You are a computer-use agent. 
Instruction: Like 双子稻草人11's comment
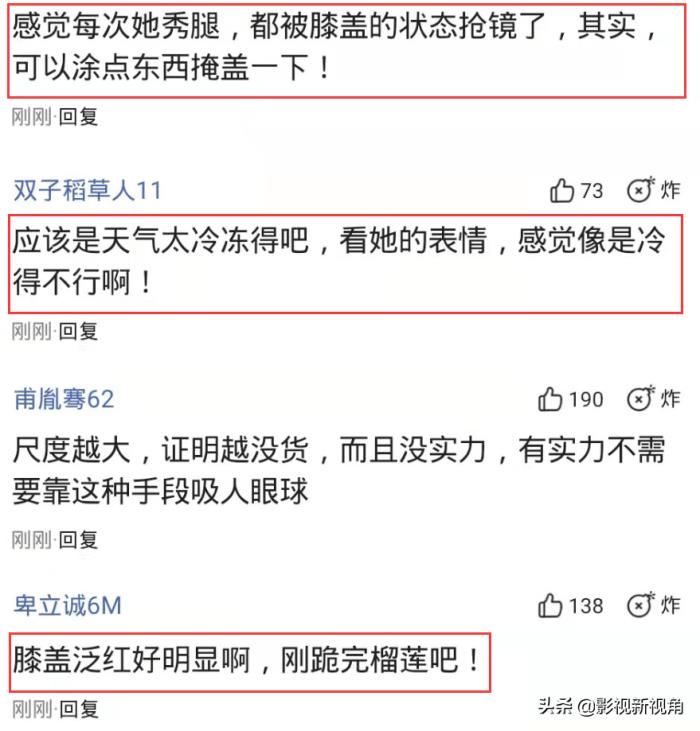562,191
